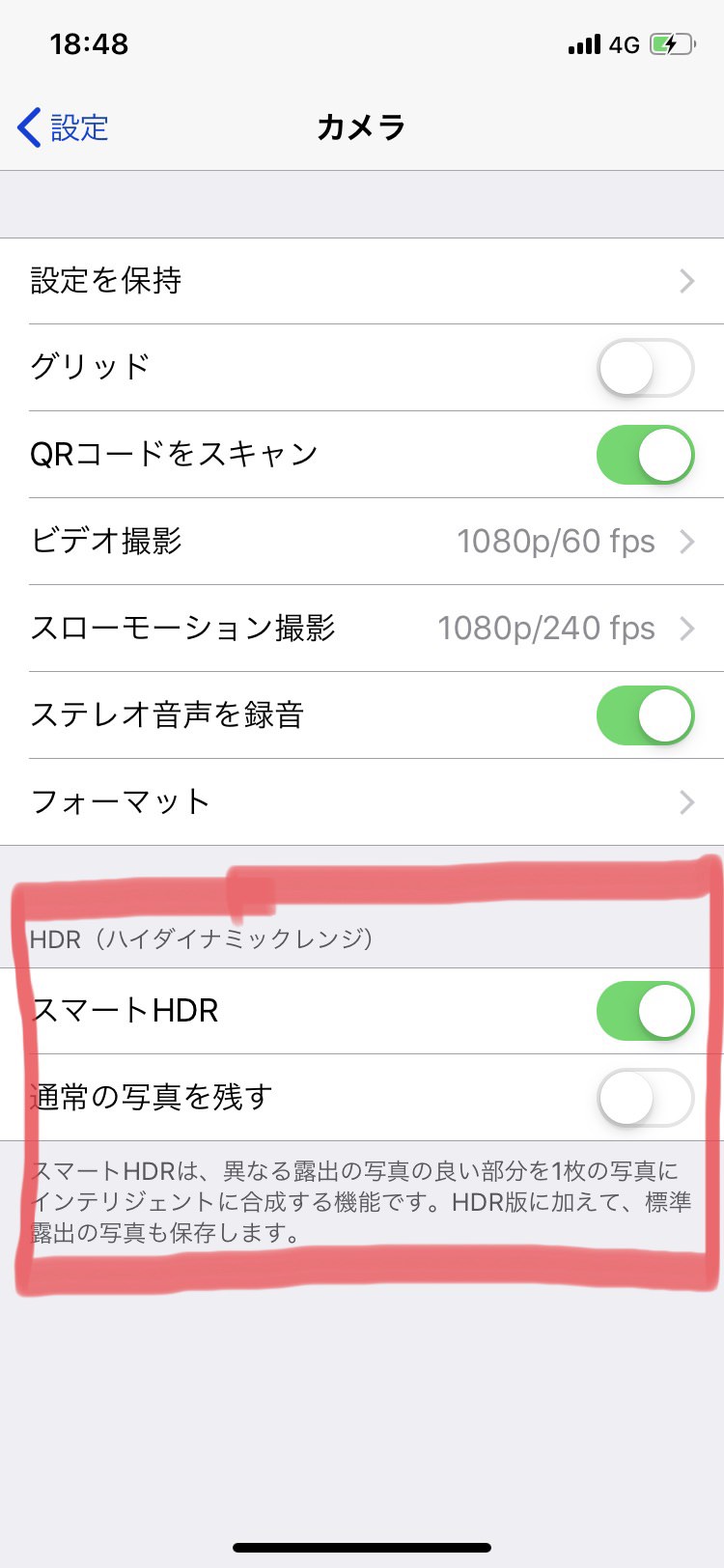Image resolution: width=724 pixels, height=1568 pixels.
Task: Disable QRコードをスキャン
Action: point(645,455)
